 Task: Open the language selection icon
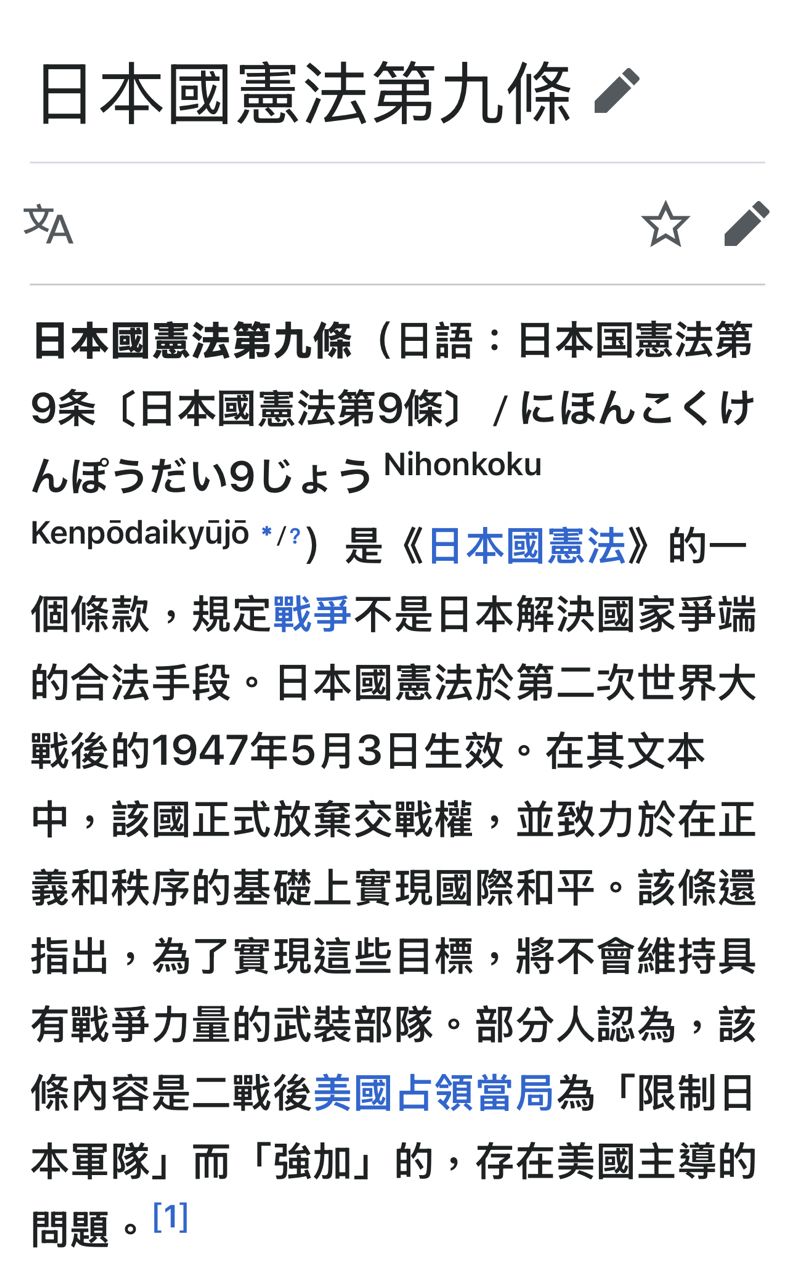48,224
